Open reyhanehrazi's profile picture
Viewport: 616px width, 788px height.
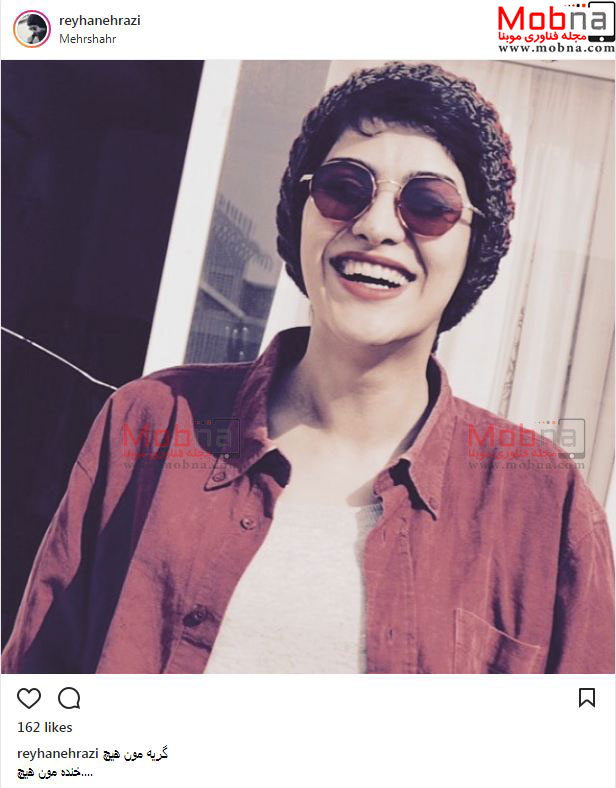pos(31,29)
